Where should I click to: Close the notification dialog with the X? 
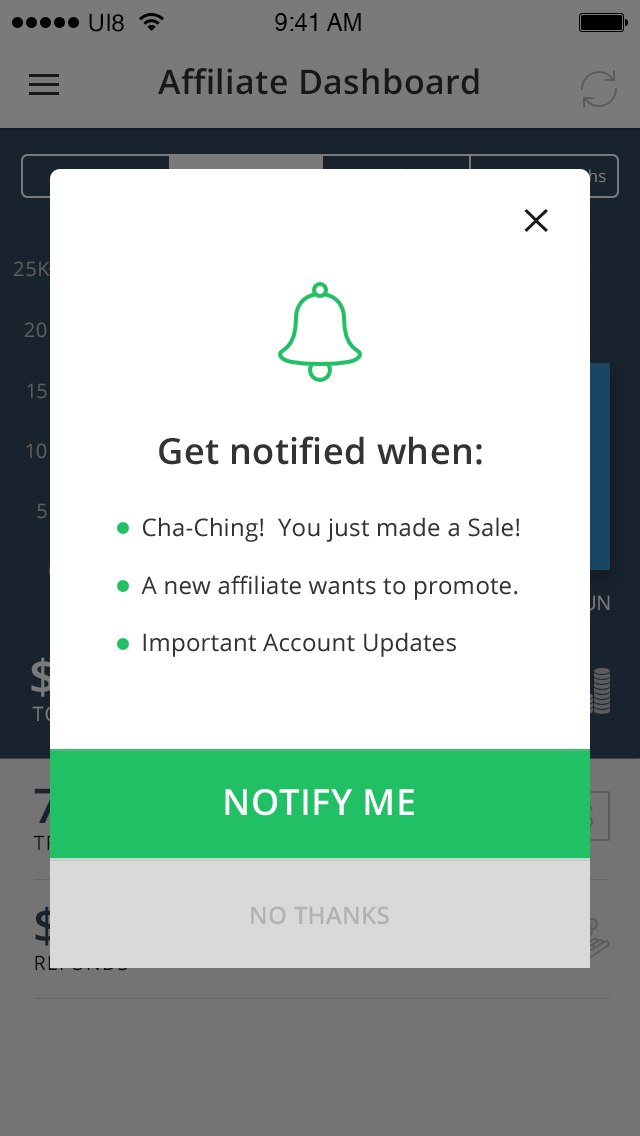536,220
